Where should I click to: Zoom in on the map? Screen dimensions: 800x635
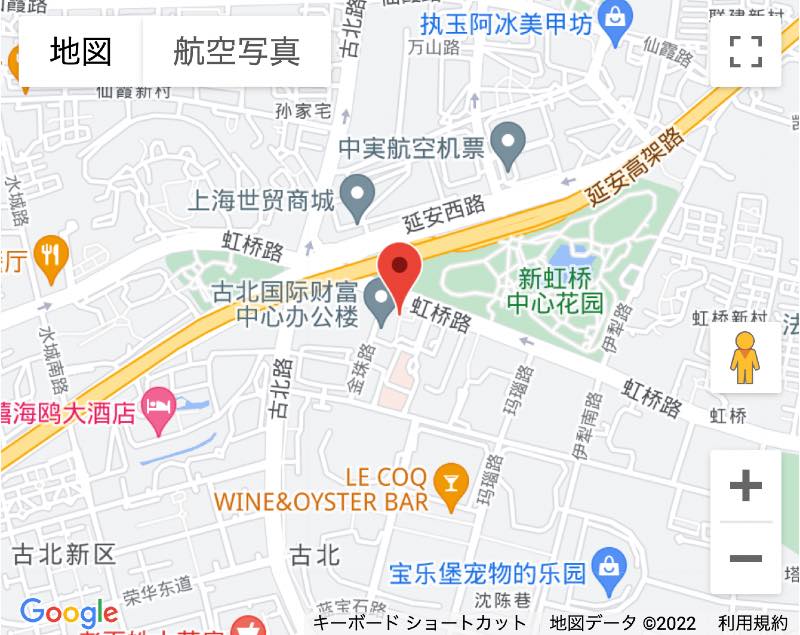(746, 487)
